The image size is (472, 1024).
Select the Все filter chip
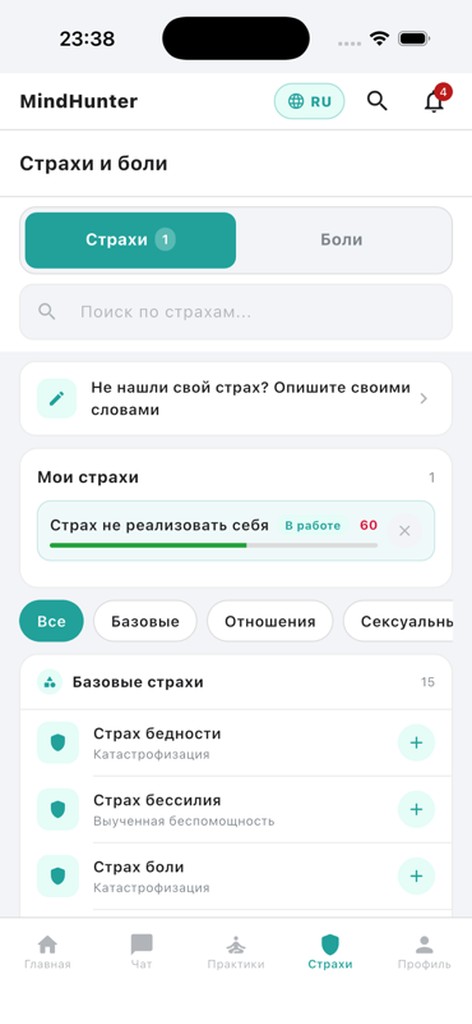52,621
